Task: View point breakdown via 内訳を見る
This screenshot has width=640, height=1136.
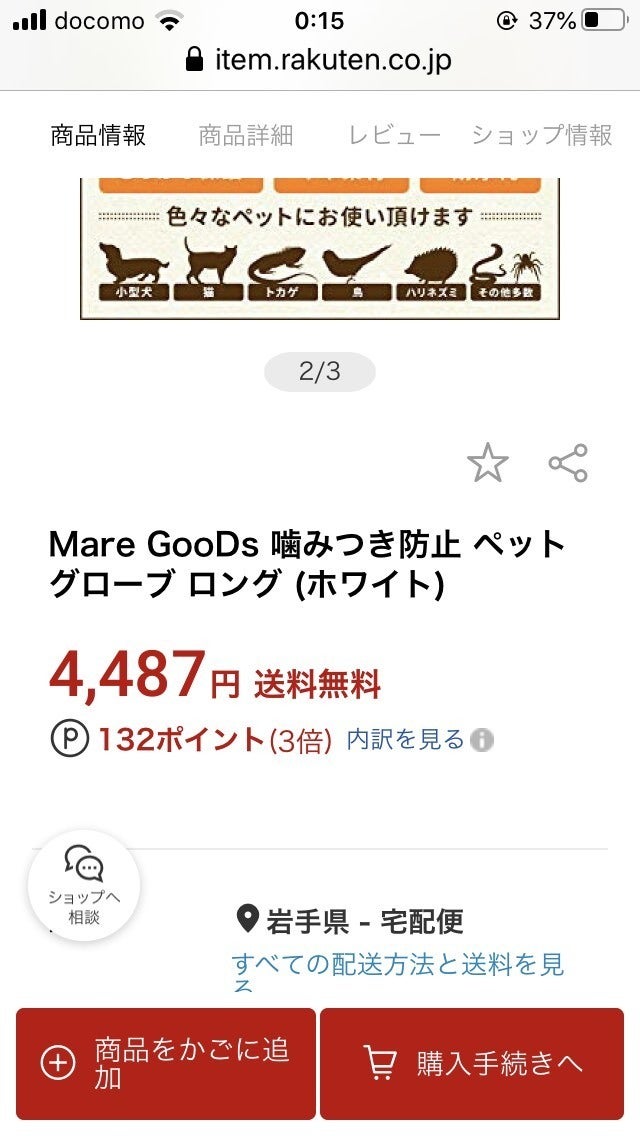Action: point(405,739)
